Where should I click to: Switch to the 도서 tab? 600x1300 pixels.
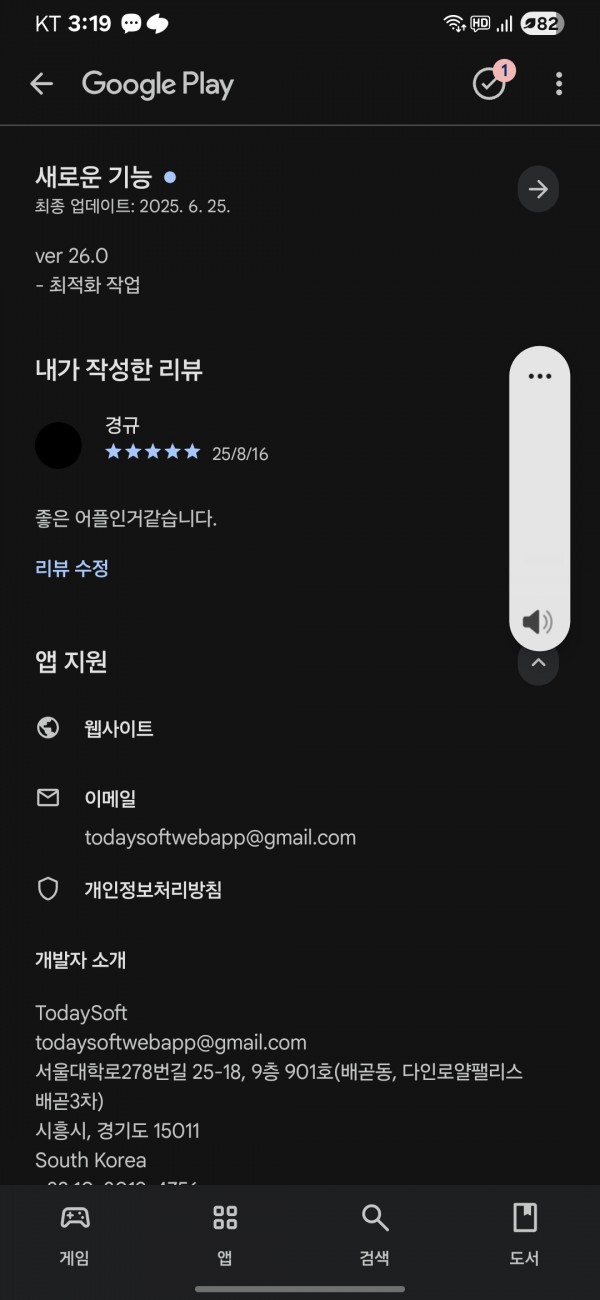coord(525,1234)
